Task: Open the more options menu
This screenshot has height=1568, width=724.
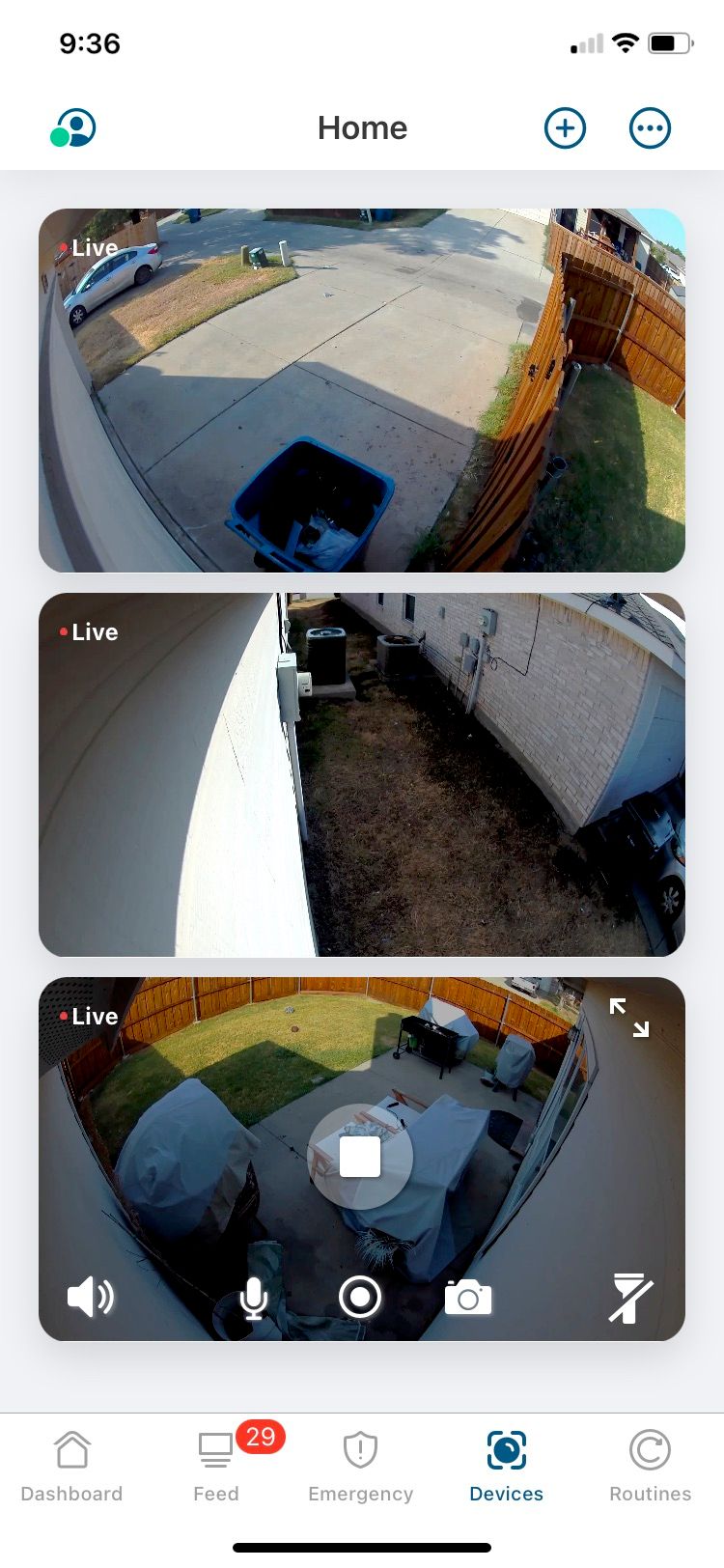Action: 650,127
